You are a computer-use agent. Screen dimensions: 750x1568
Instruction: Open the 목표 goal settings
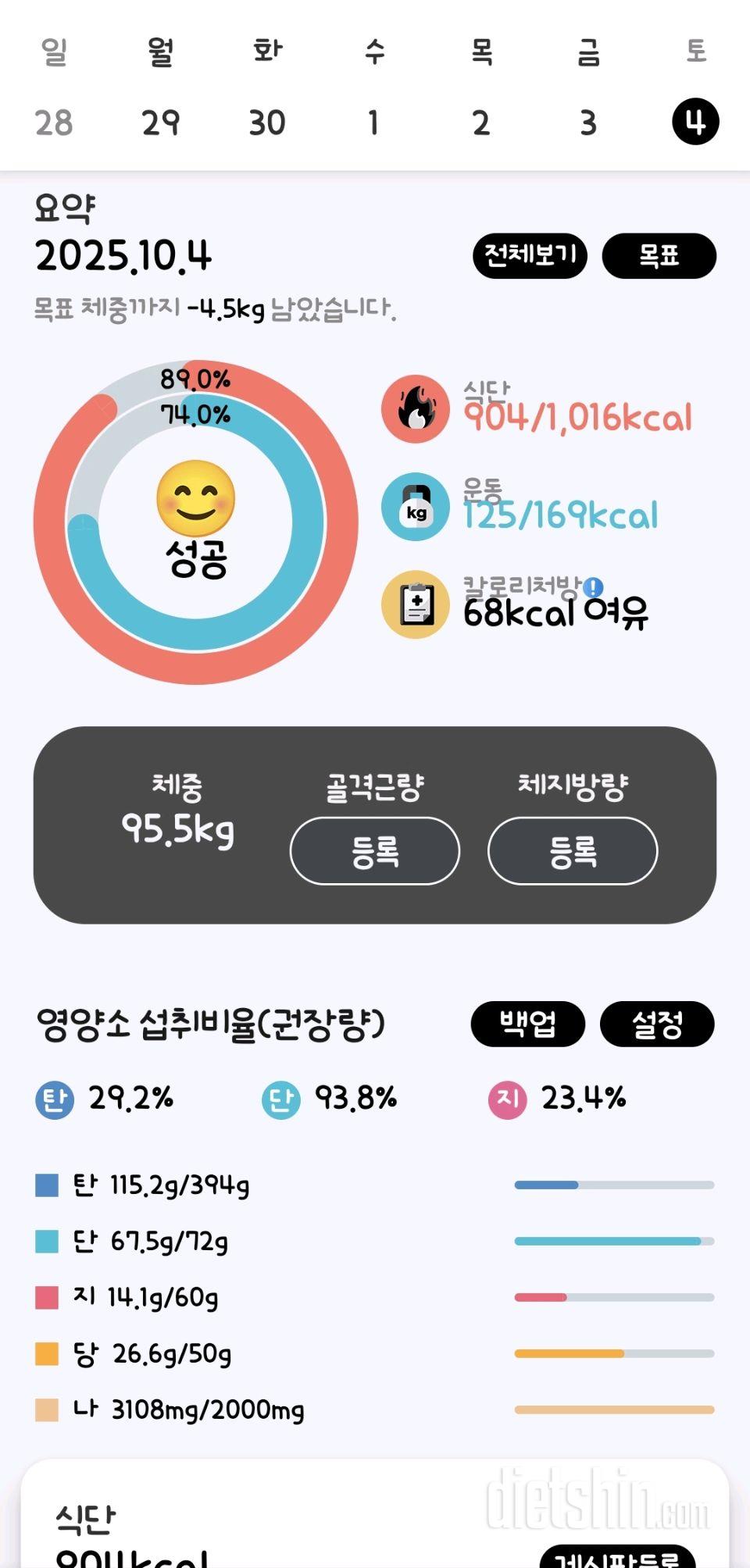pyautogui.click(x=659, y=255)
